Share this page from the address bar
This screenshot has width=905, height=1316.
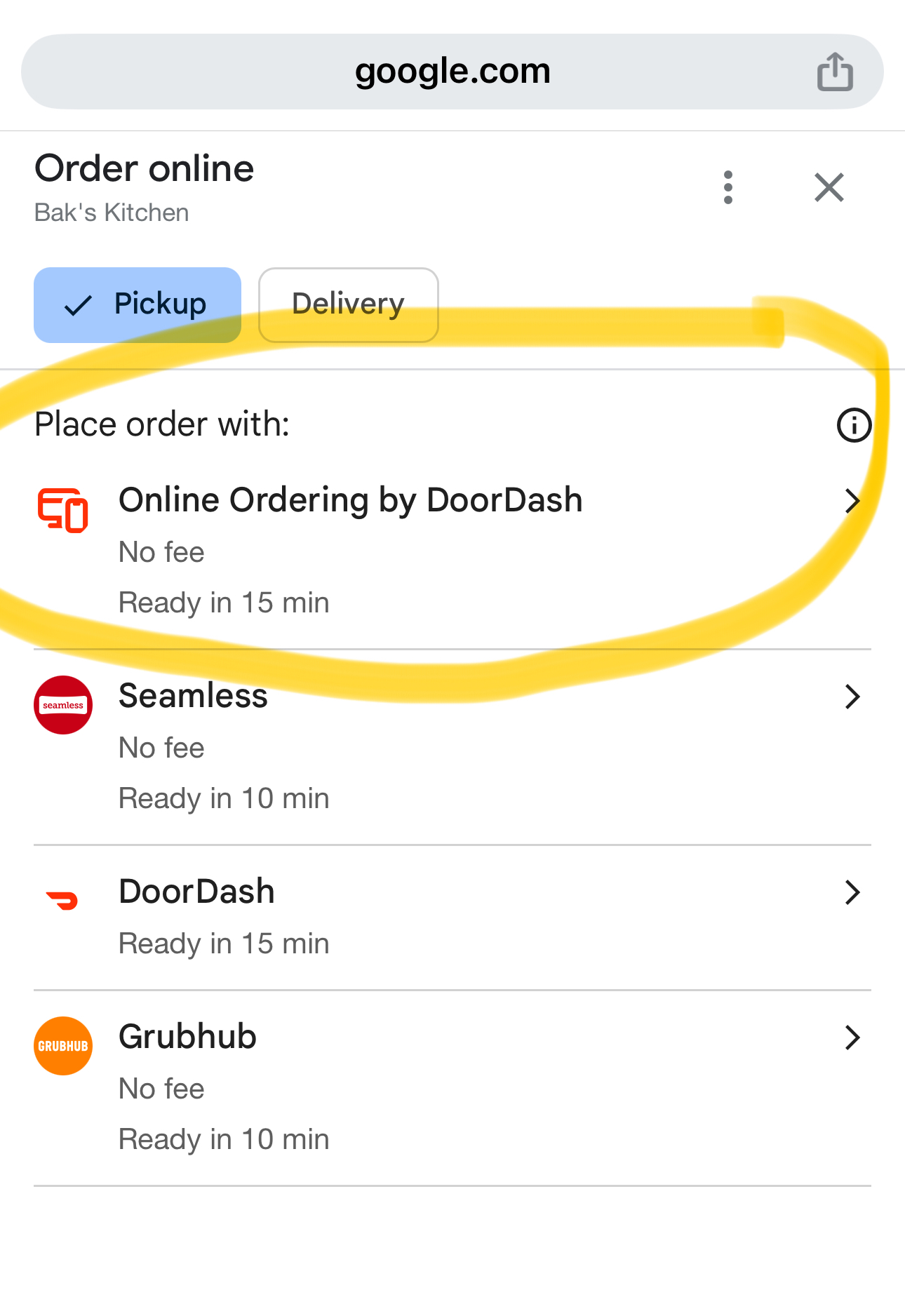(x=835, y=72)
